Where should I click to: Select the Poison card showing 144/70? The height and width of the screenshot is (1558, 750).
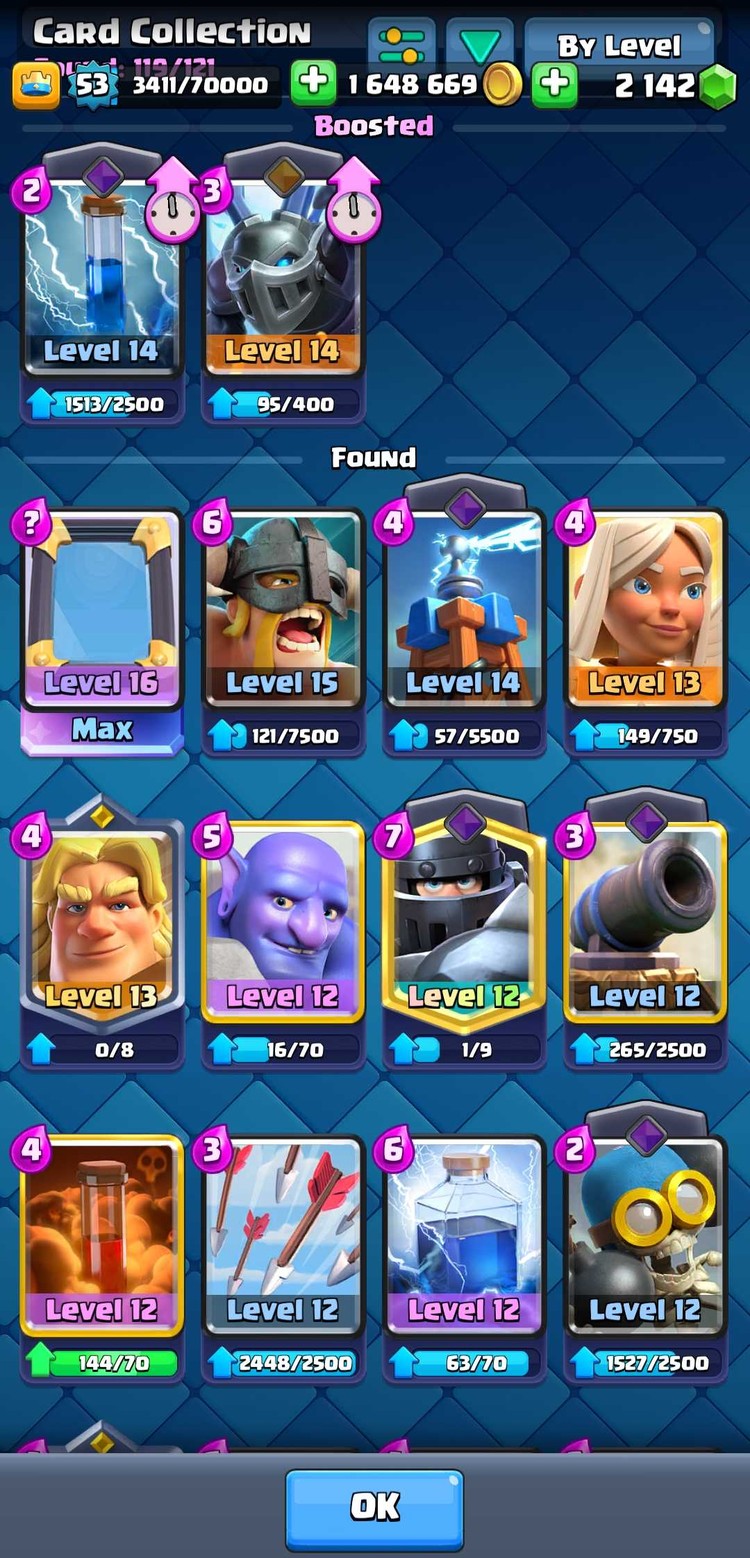(x=101, y=1238)
